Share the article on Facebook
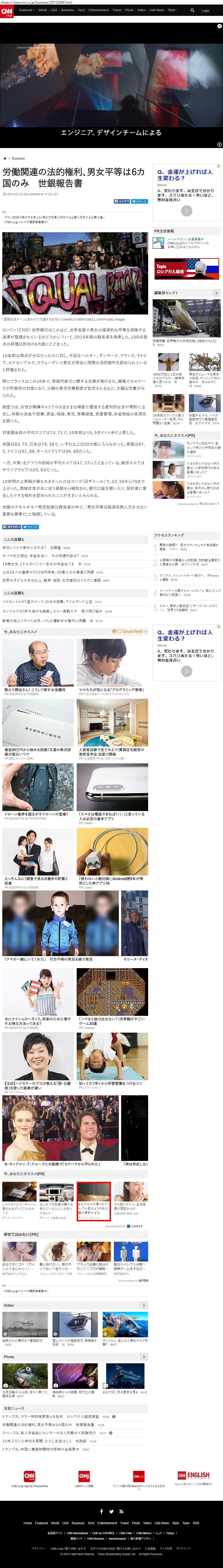 (122, 201)
